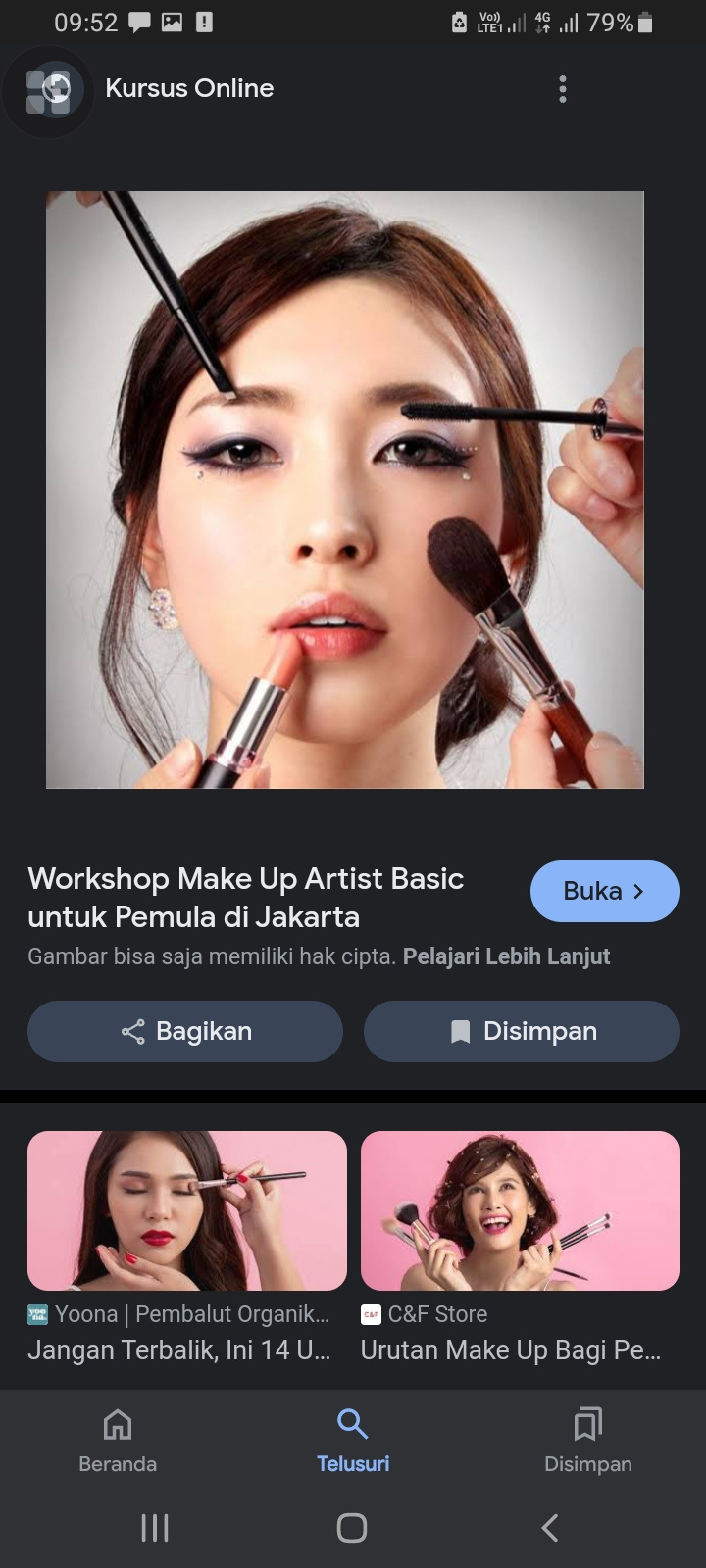Screen dimensions: 706x1568
Task: Tap the Disimpan bookmark button
Action: (521, 1031)
